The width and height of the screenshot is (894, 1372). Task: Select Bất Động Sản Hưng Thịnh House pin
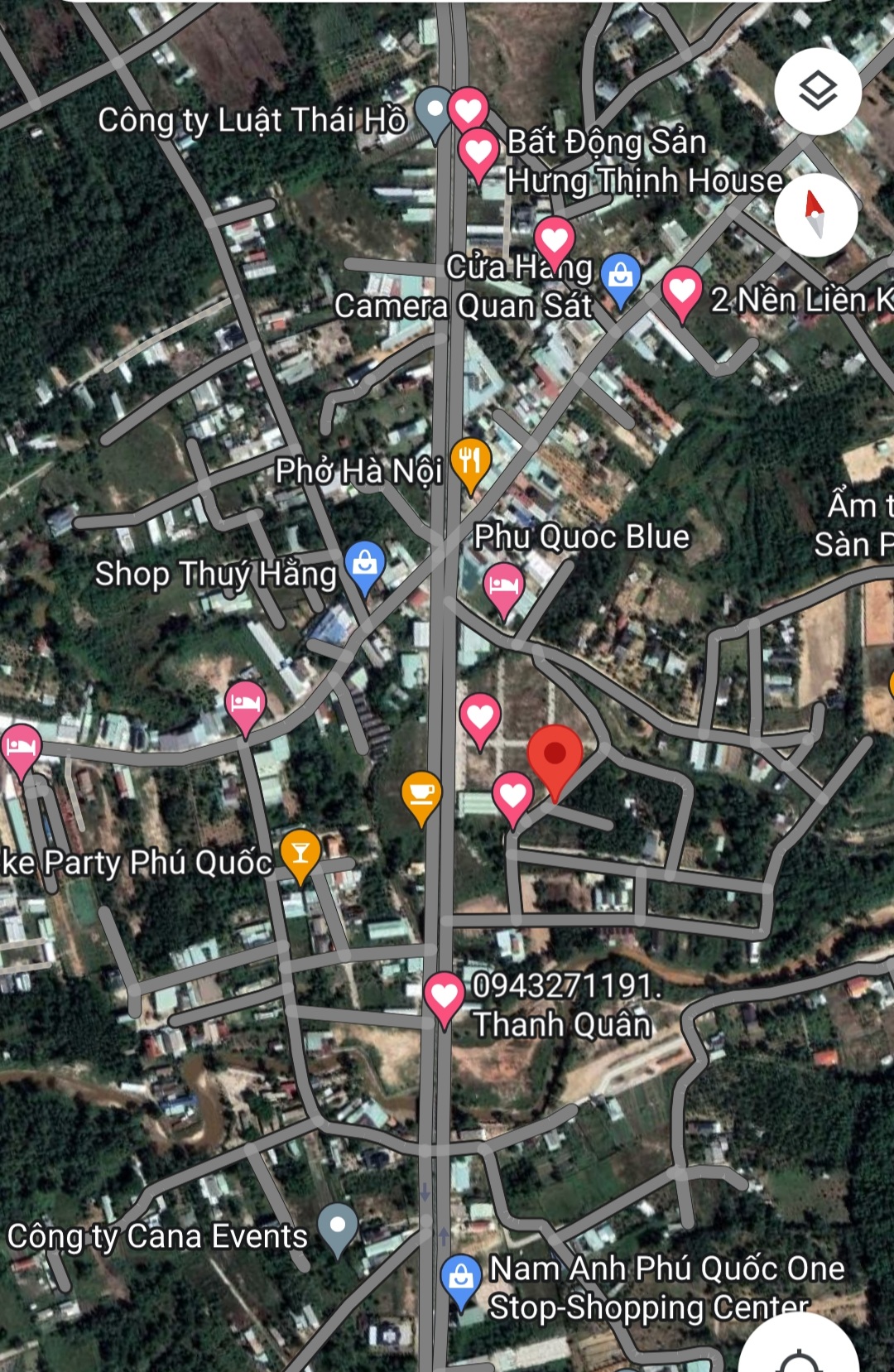(x=478, y=152)
